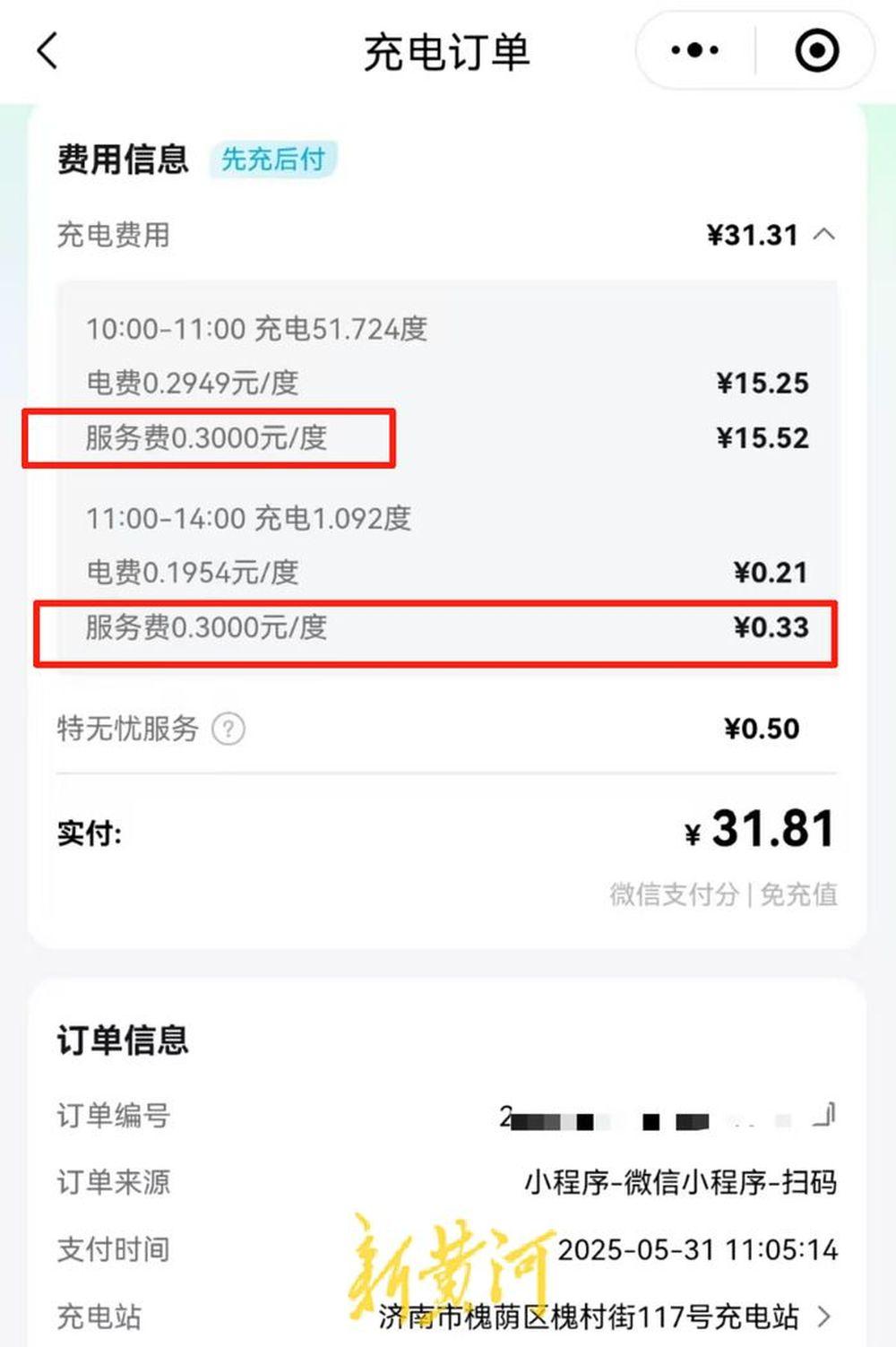Close the mini-program with the circle button
This screenshot has height=1347, width=896.
point(816,51)
